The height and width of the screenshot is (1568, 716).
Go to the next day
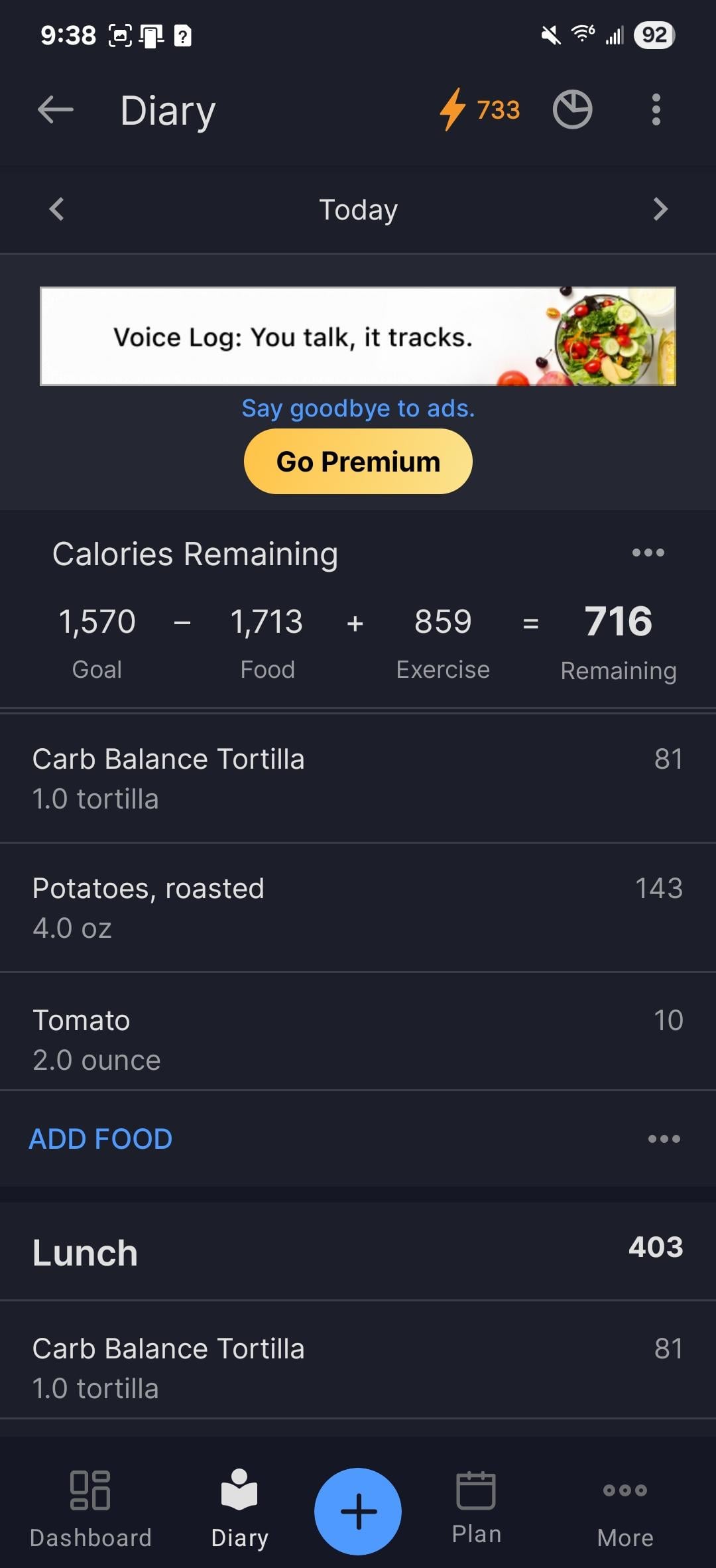click(660, 209)
